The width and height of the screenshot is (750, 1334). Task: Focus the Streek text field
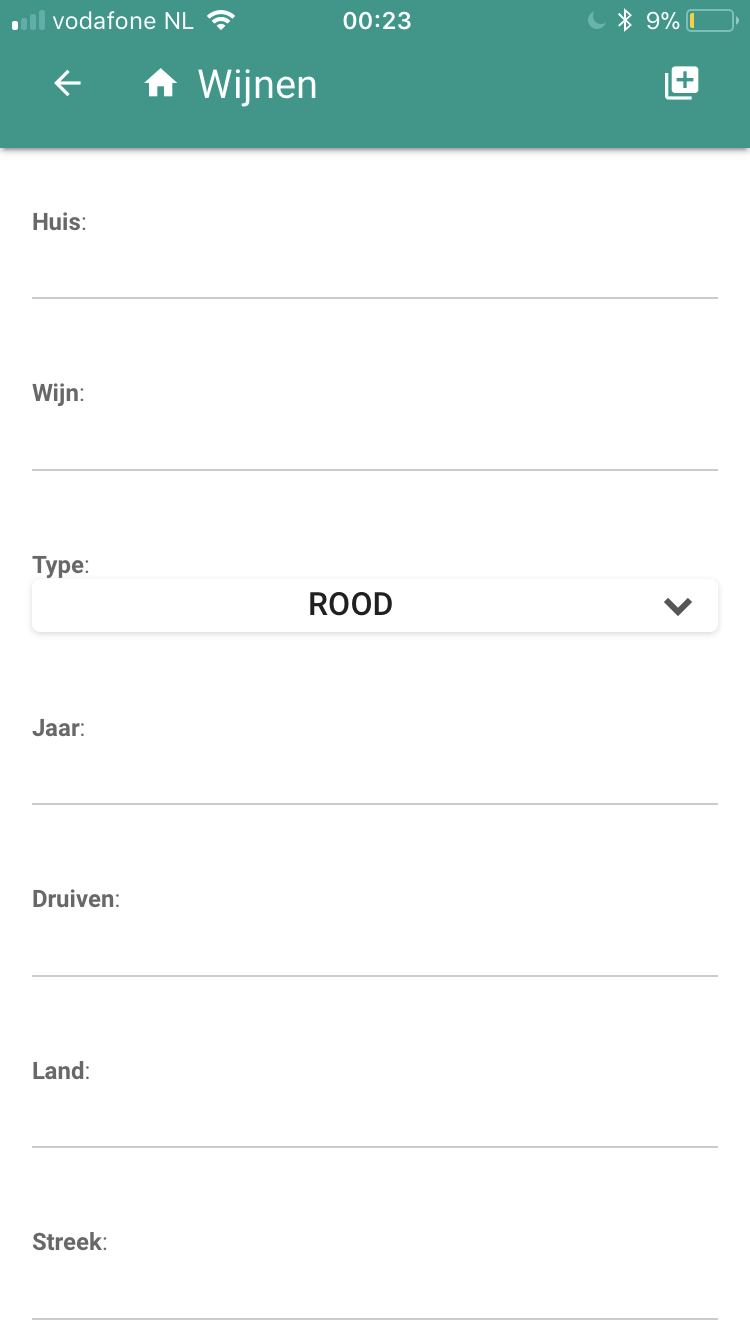click(x=375, y=1291)
